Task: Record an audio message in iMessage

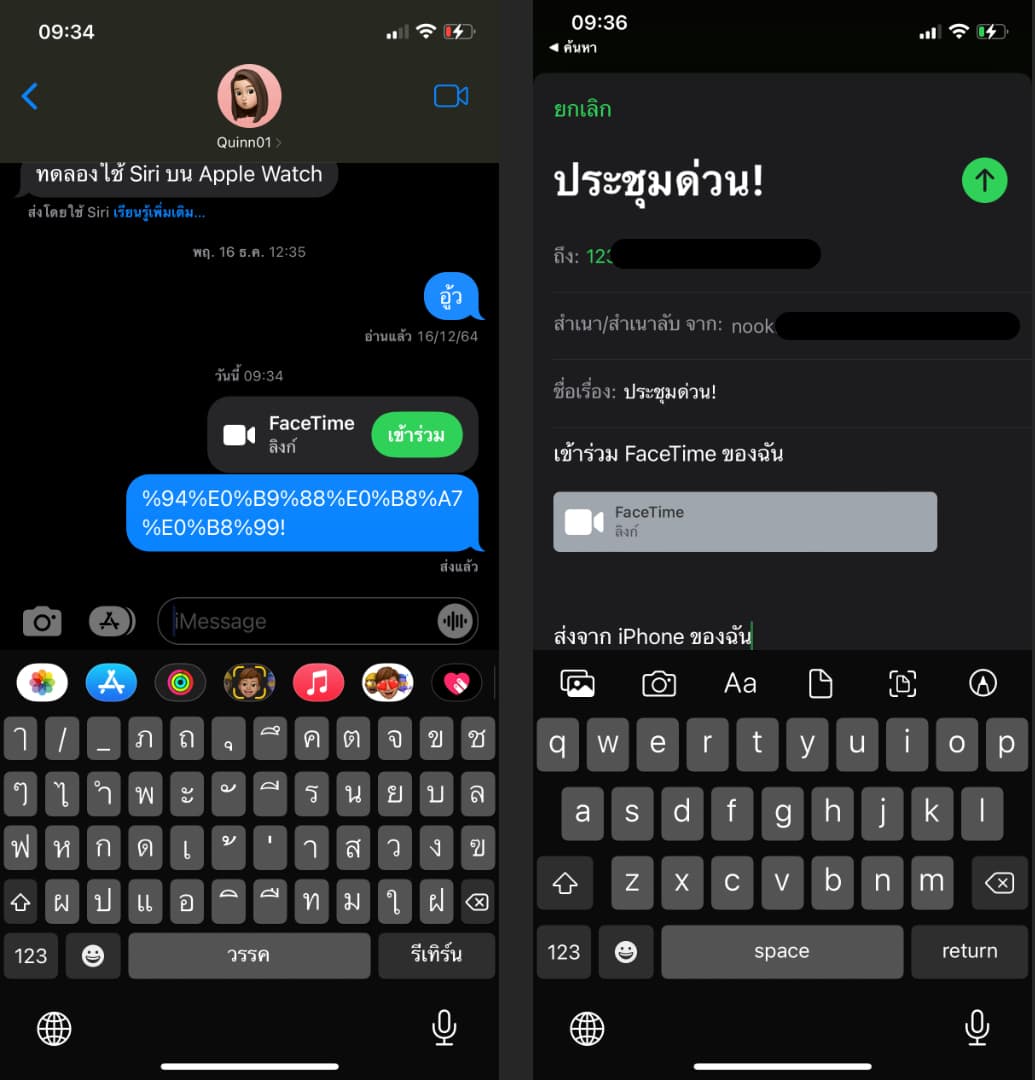Action: click(455, 621)
